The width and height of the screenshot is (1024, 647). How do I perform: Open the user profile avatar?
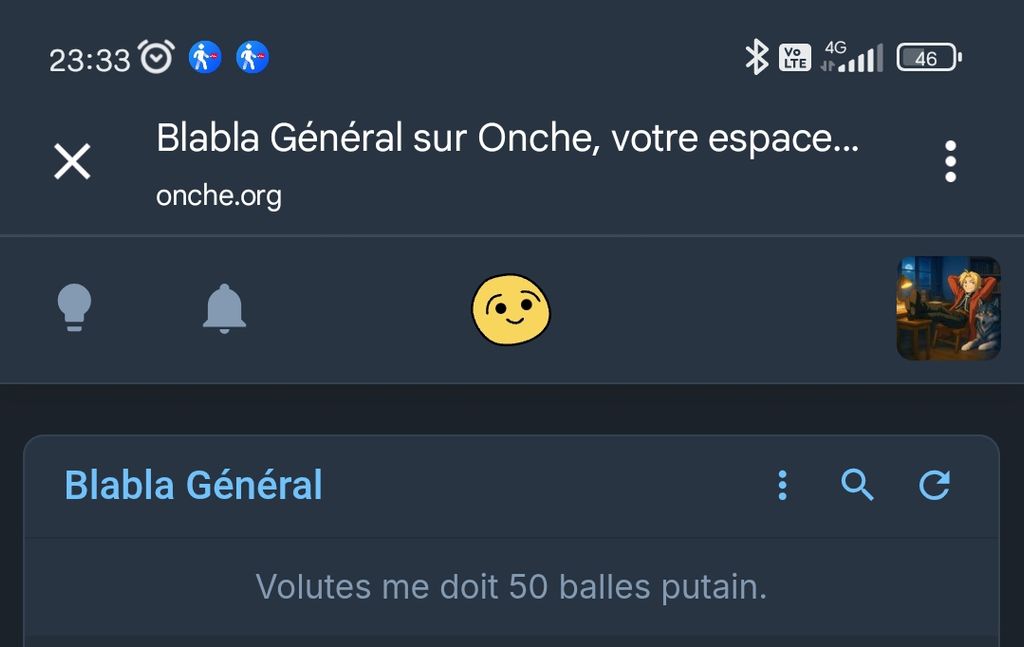pos(948,308)
